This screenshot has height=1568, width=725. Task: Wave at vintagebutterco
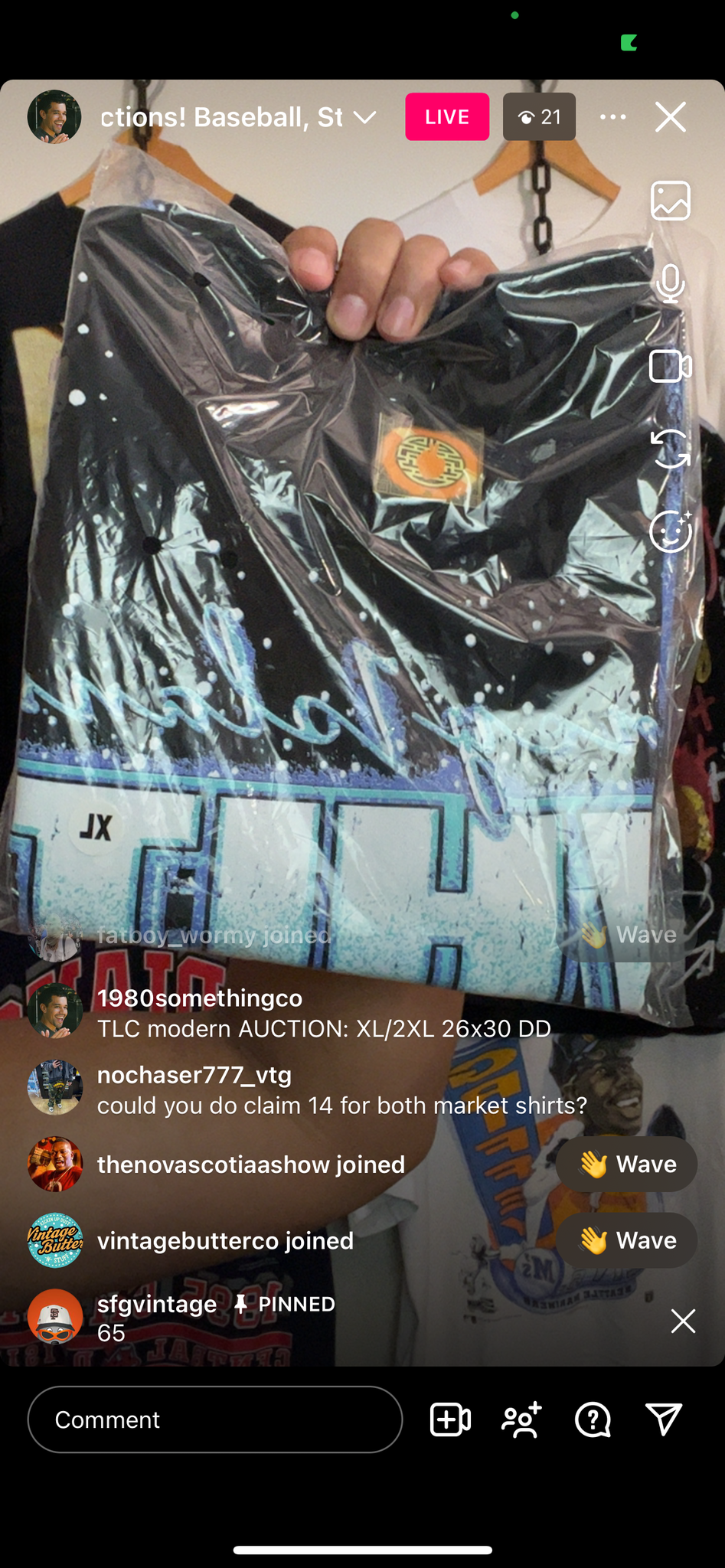click(x=626, y=1240)
